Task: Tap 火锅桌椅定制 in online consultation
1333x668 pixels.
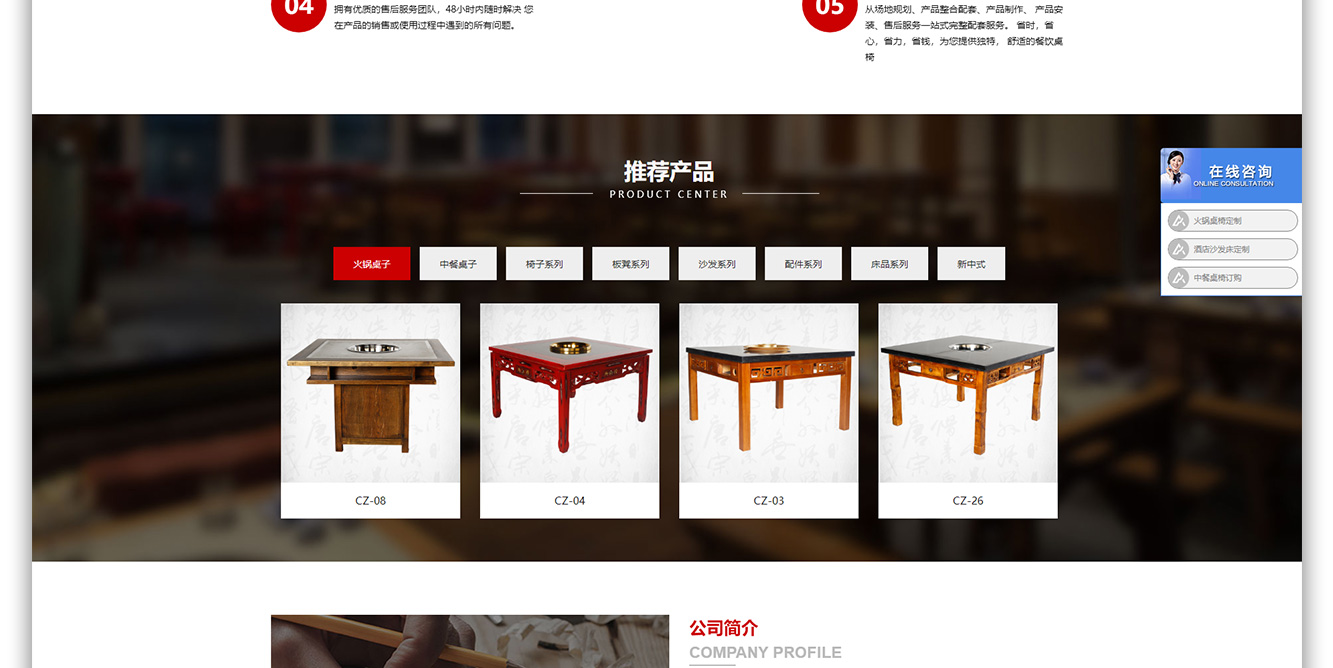Action: pyautogui.click(x=1231, y=221)
